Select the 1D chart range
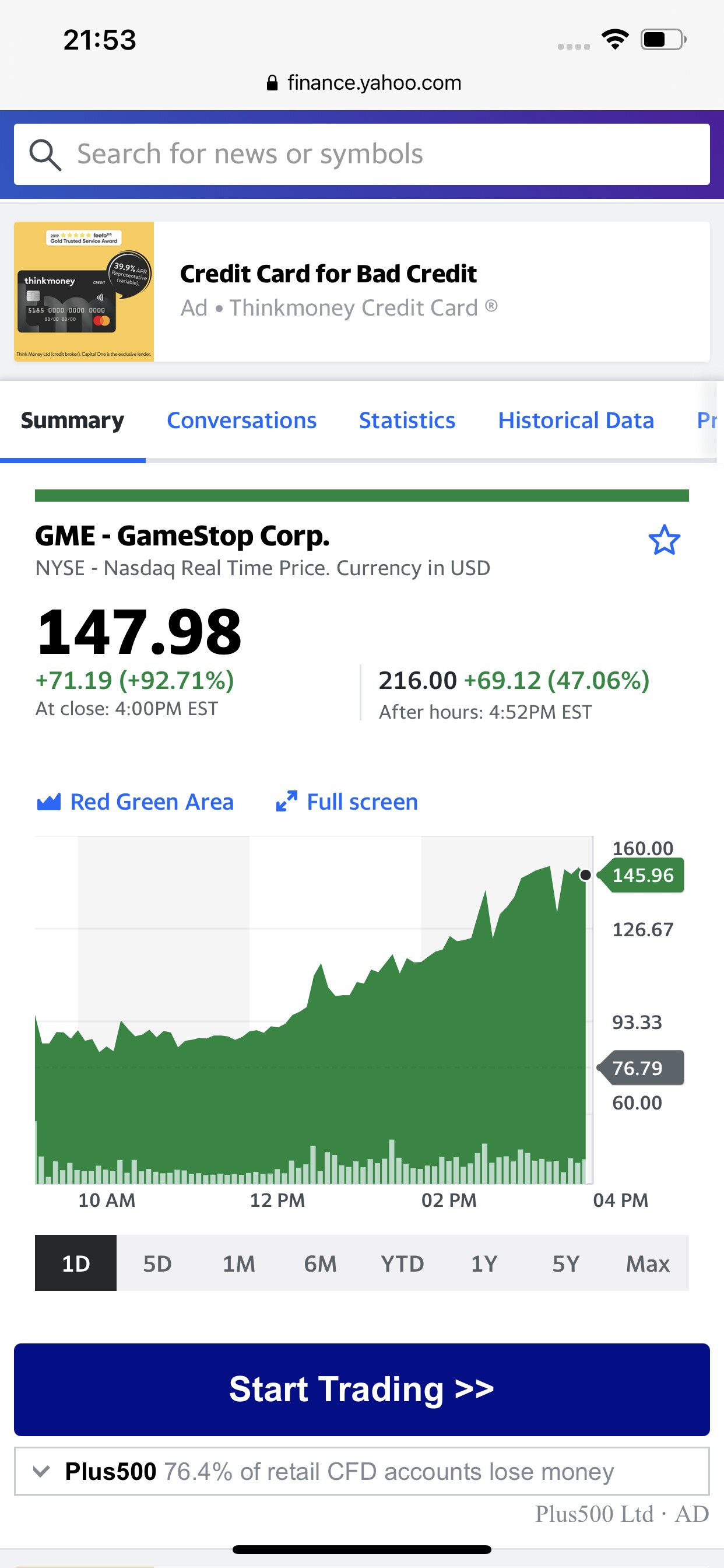This screenshot has width=724, height=1568. [75, 1263]
